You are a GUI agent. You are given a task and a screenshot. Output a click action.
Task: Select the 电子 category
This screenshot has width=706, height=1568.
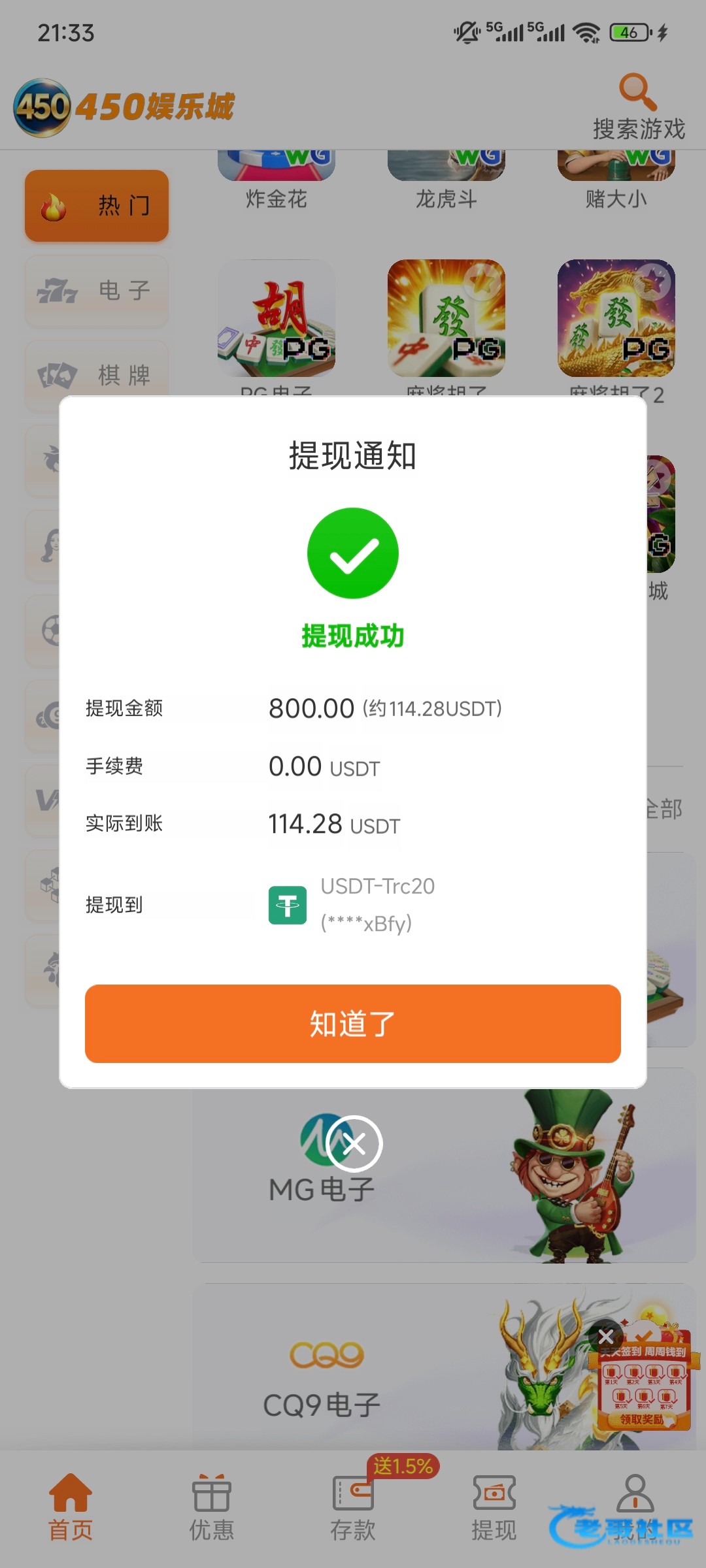point(97,291)
